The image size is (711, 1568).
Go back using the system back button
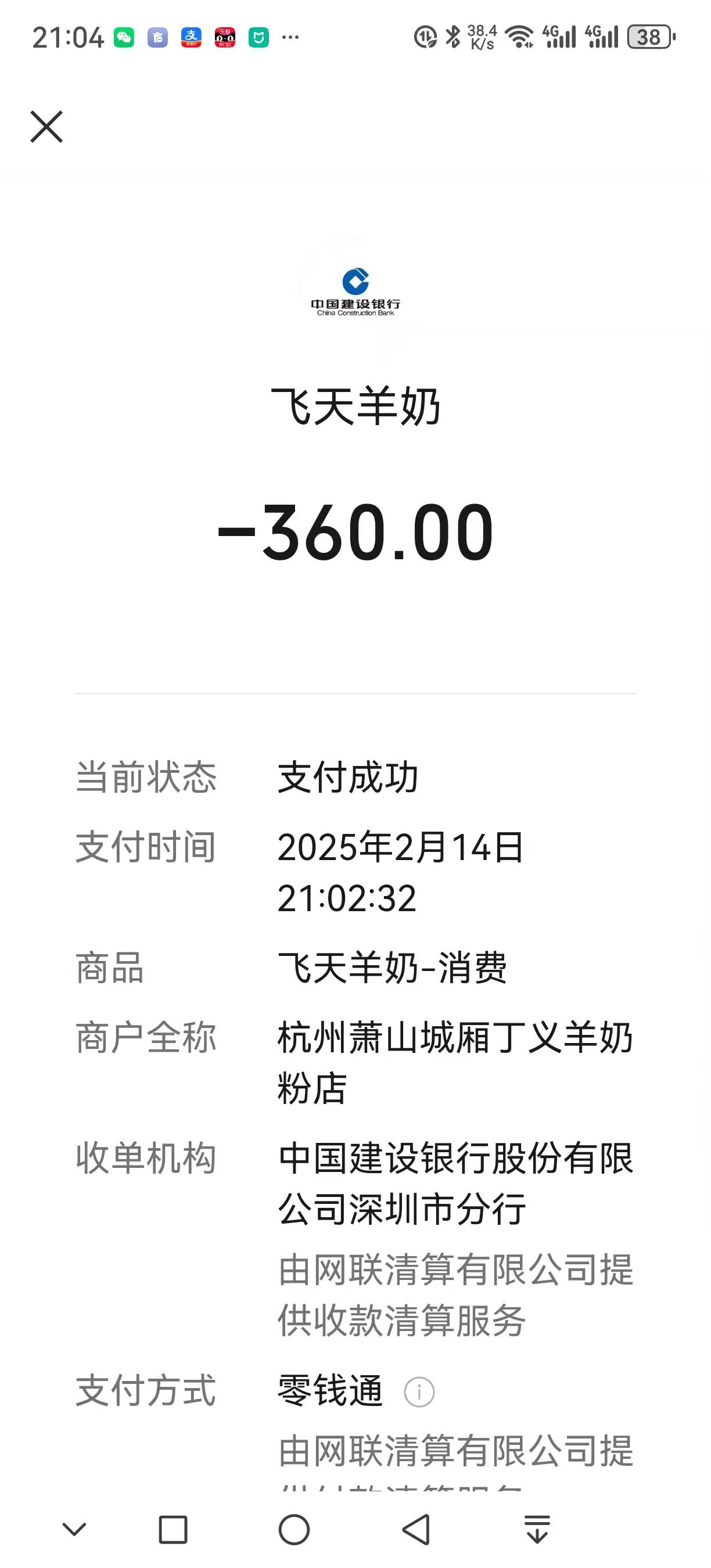pyautogui.click(x=416, y=1530)
